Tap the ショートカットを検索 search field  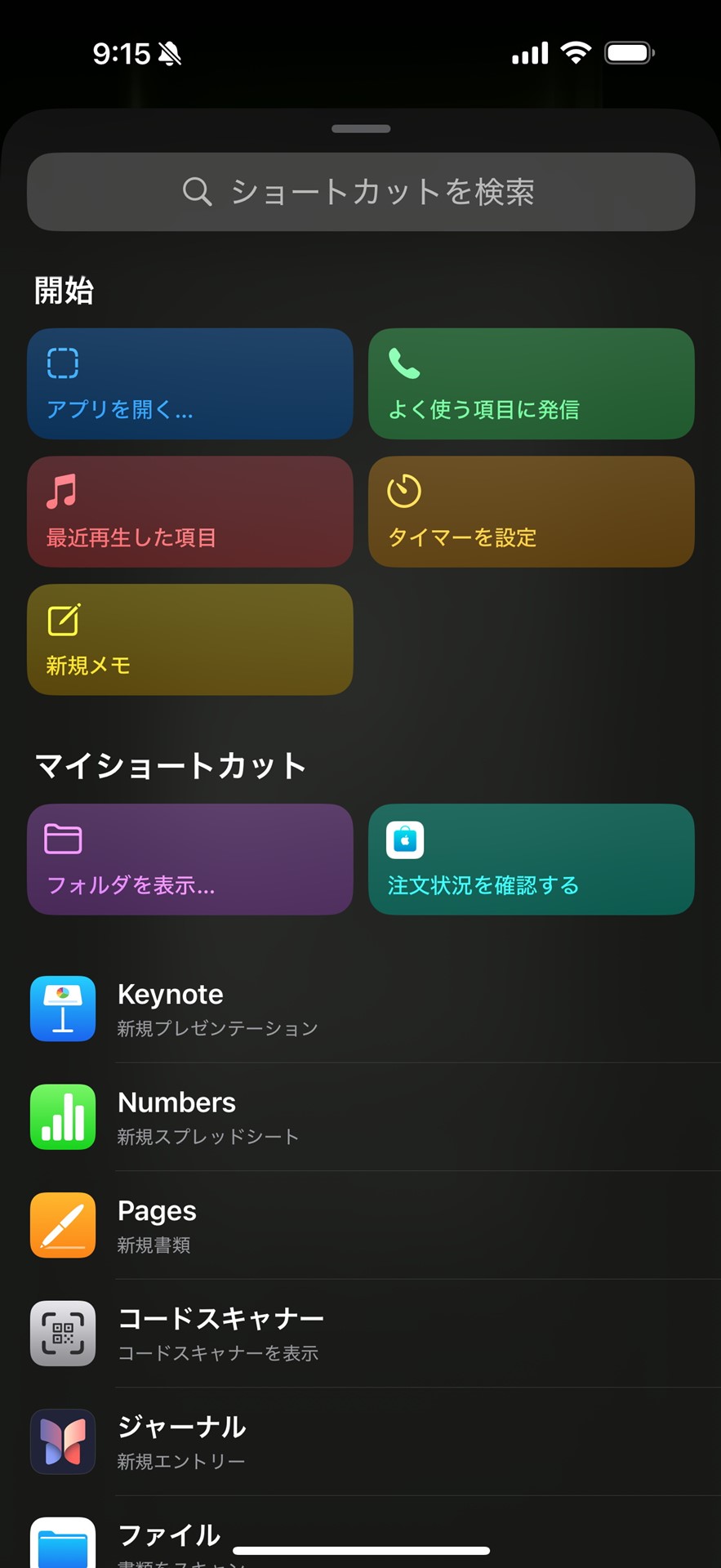click(x=360, y=191)
